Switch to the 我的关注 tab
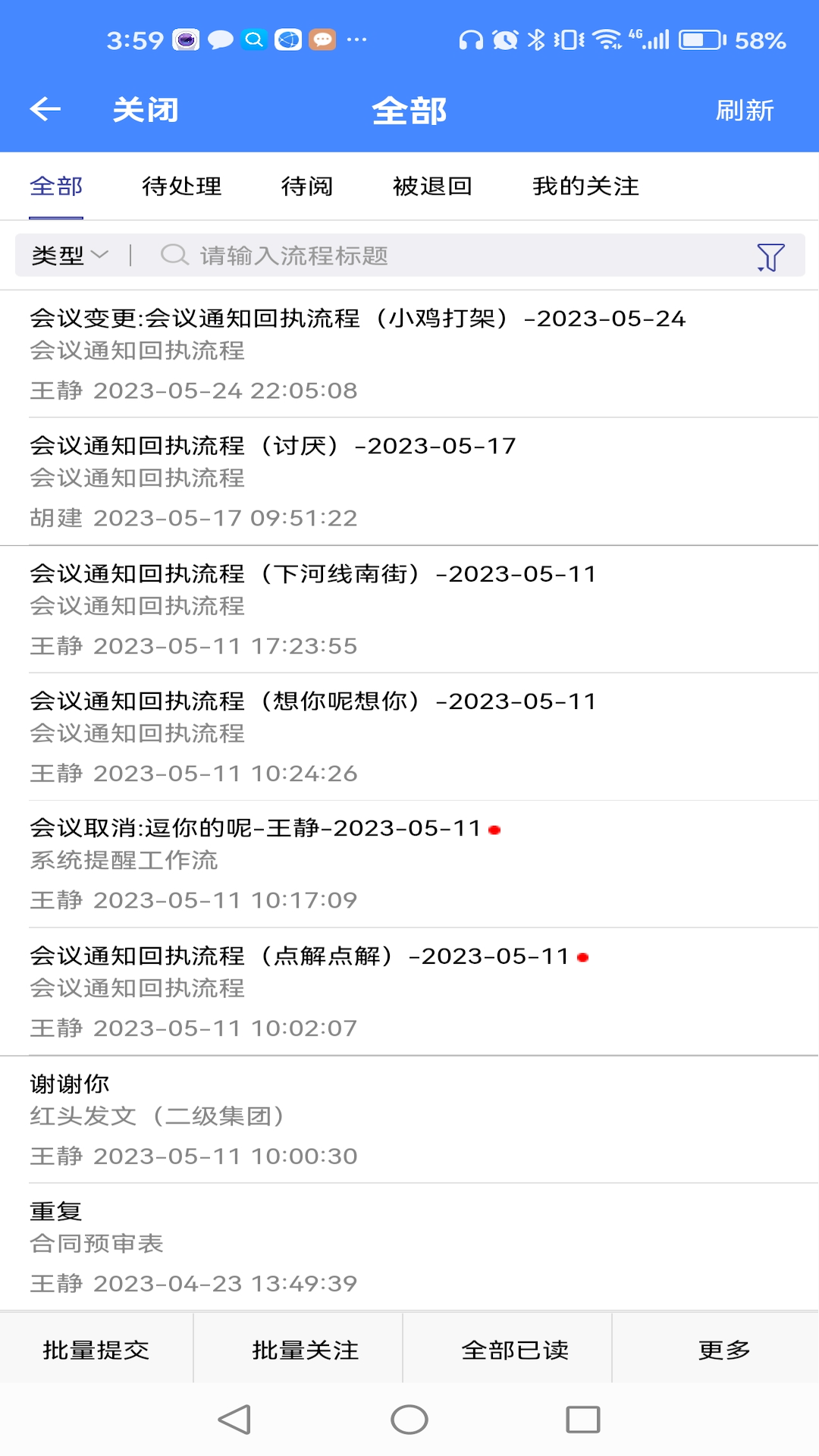 [x=587, y=187]
